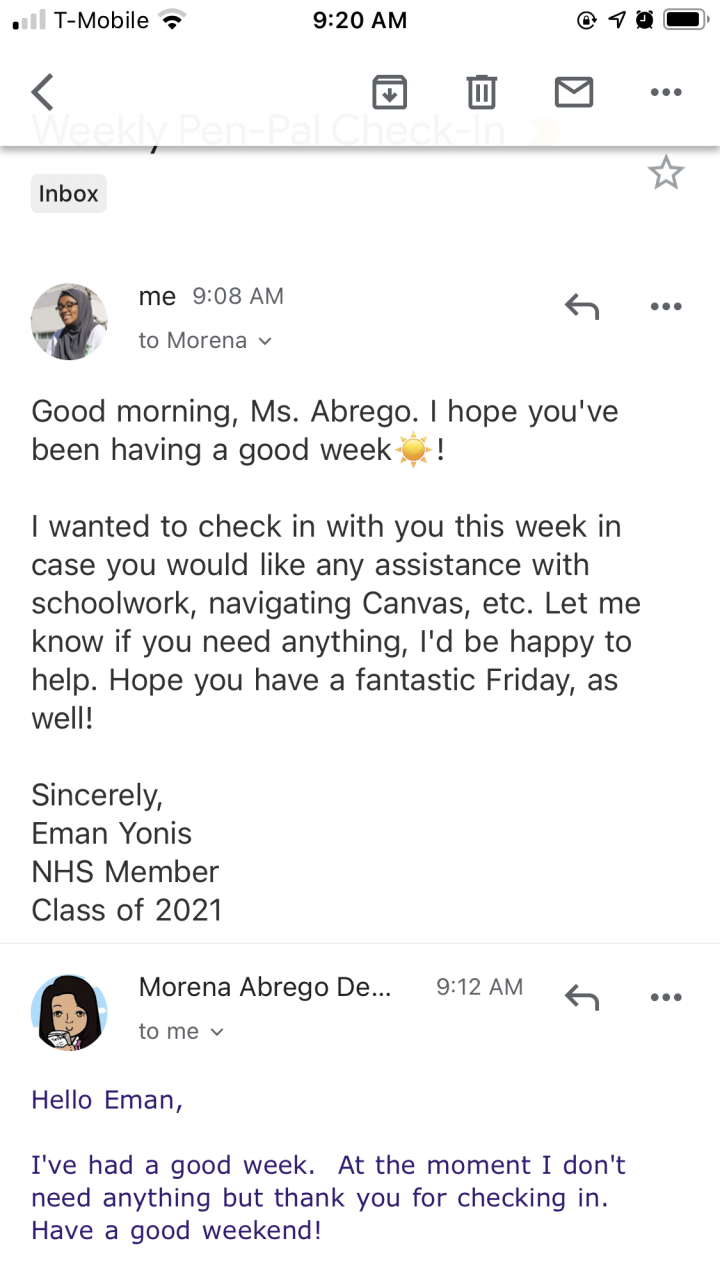
Task: Reply to the 9:08 AM message
Action: [x=581, y=306]
